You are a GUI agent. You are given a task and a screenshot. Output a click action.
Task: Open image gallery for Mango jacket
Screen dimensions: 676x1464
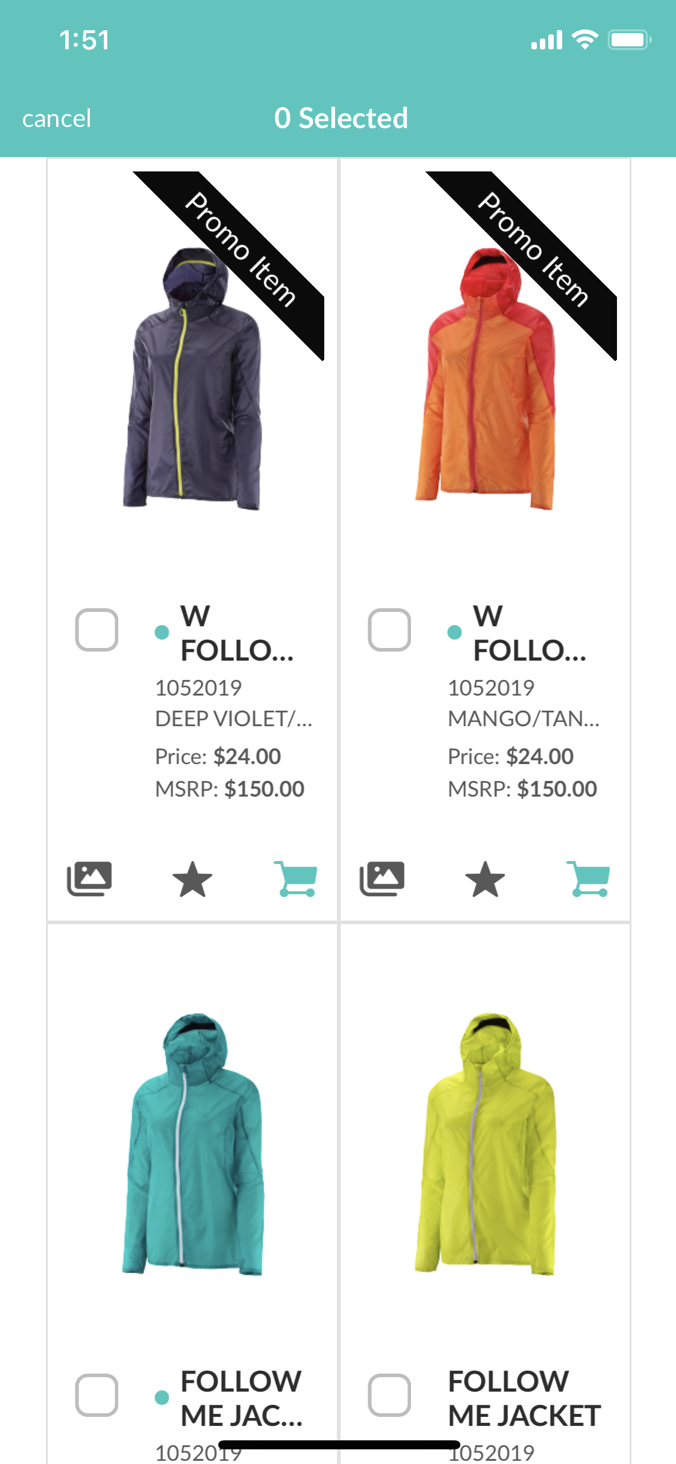382,879
